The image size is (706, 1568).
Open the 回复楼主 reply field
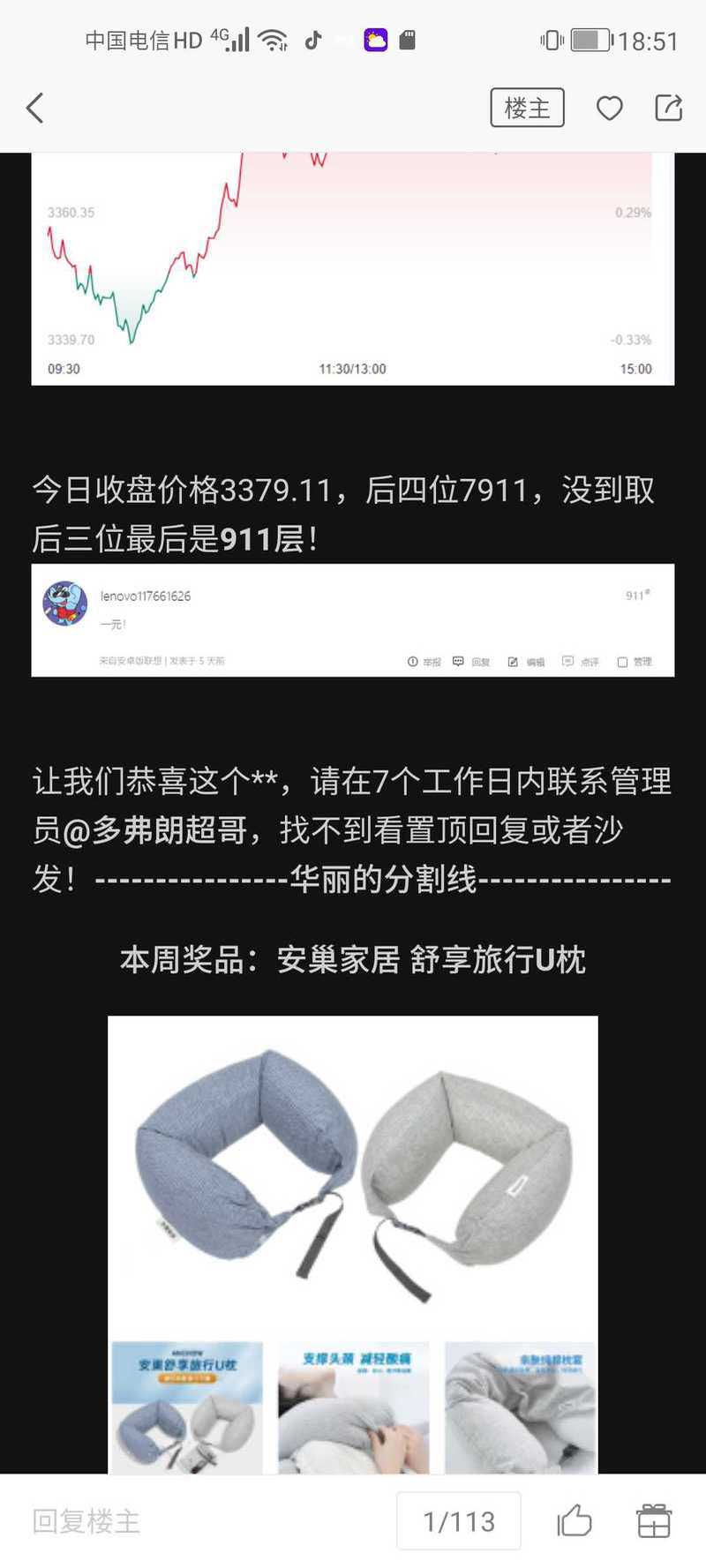coord(86,1521)
